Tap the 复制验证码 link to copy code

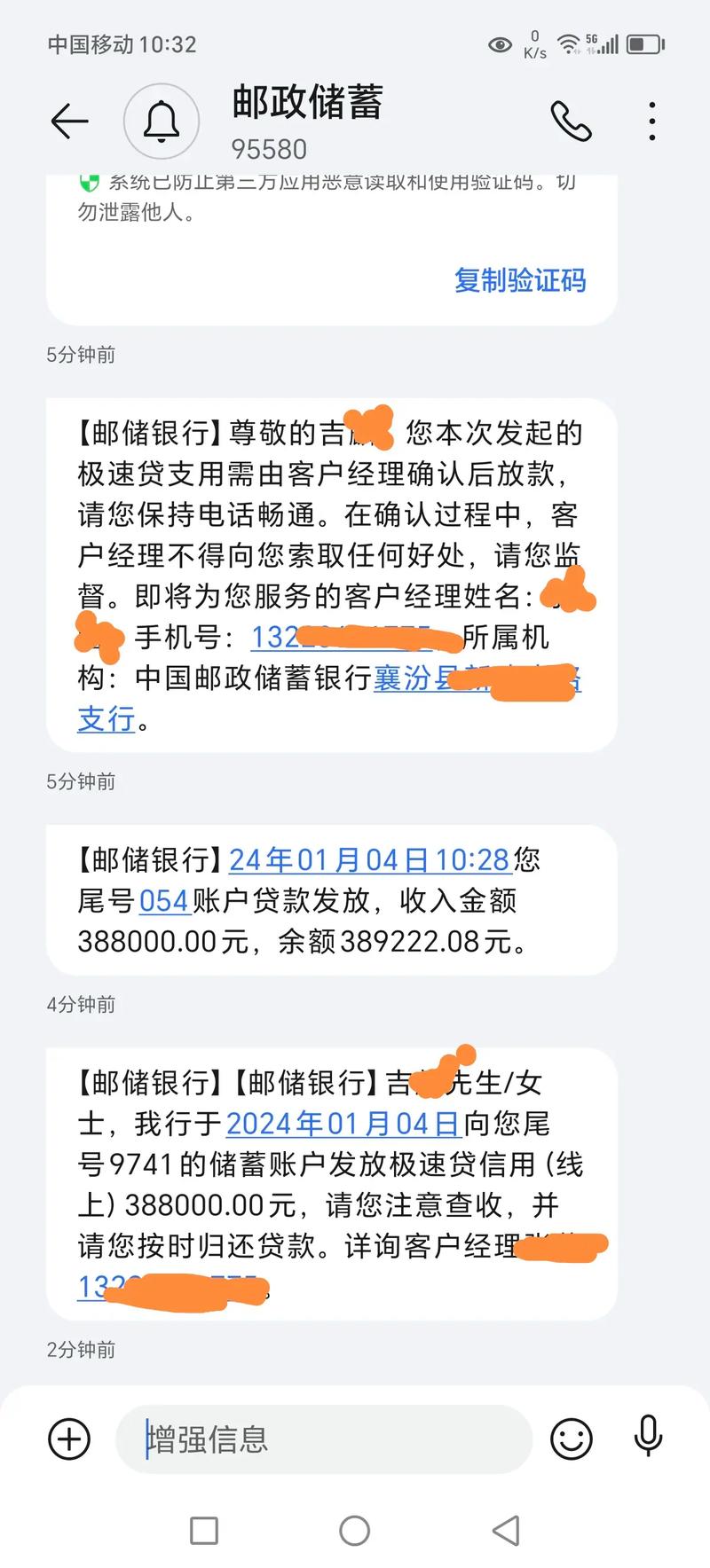[521, 281]
